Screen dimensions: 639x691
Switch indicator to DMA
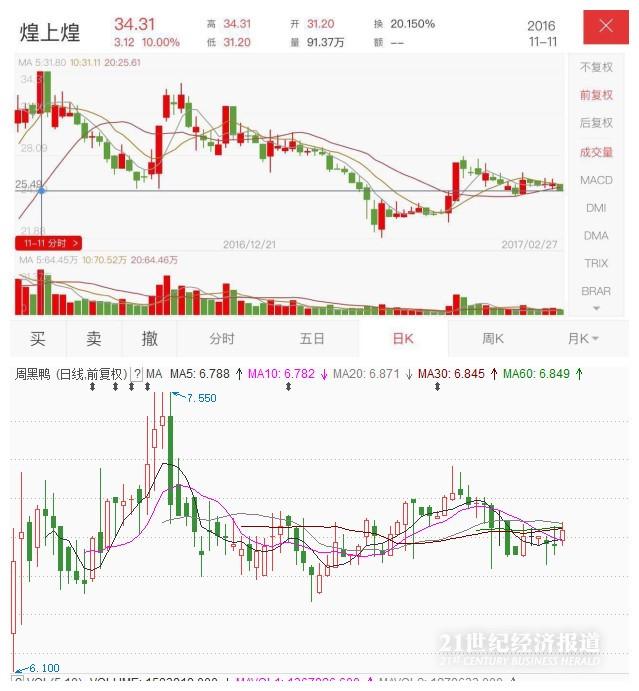click(x=596, y=236)
